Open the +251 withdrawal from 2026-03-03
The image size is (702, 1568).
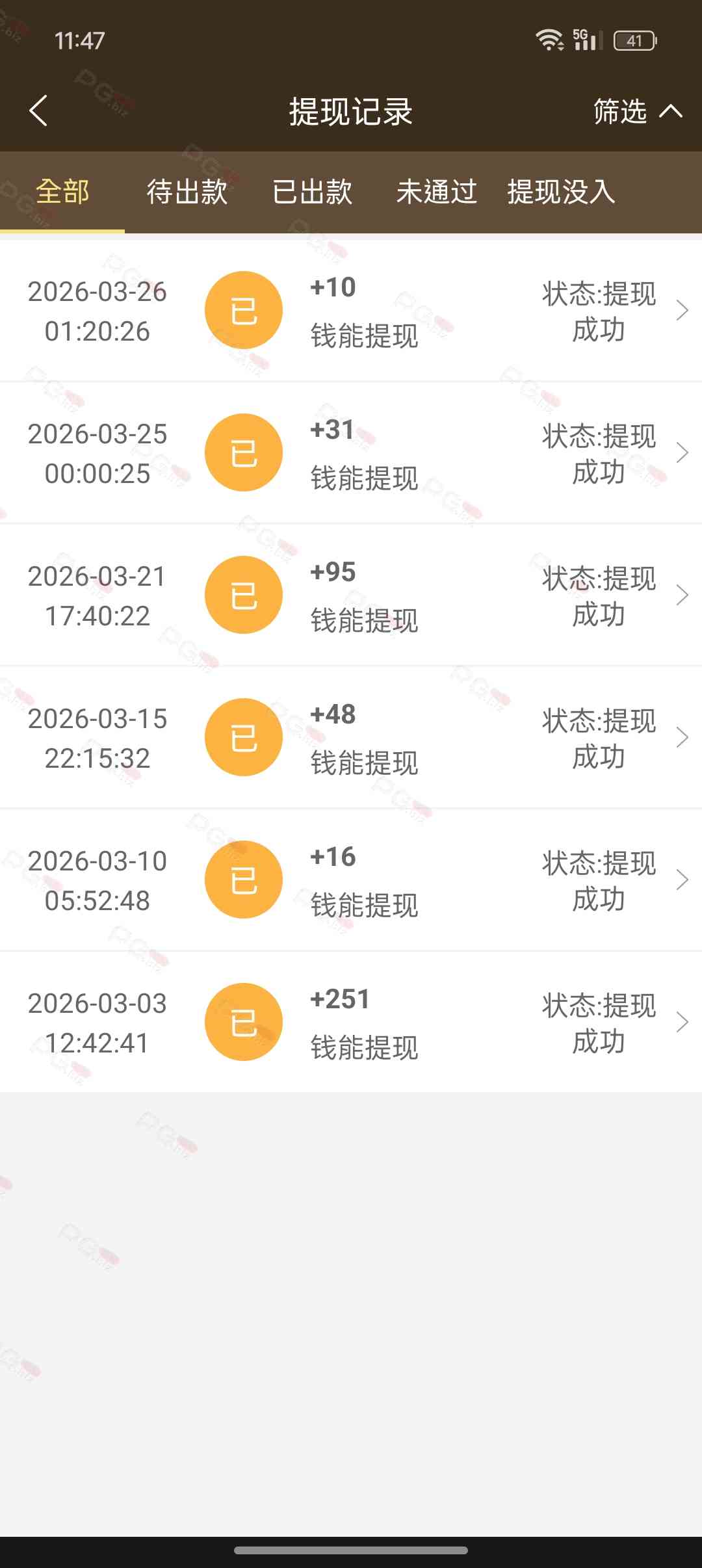pos(351,1023)
